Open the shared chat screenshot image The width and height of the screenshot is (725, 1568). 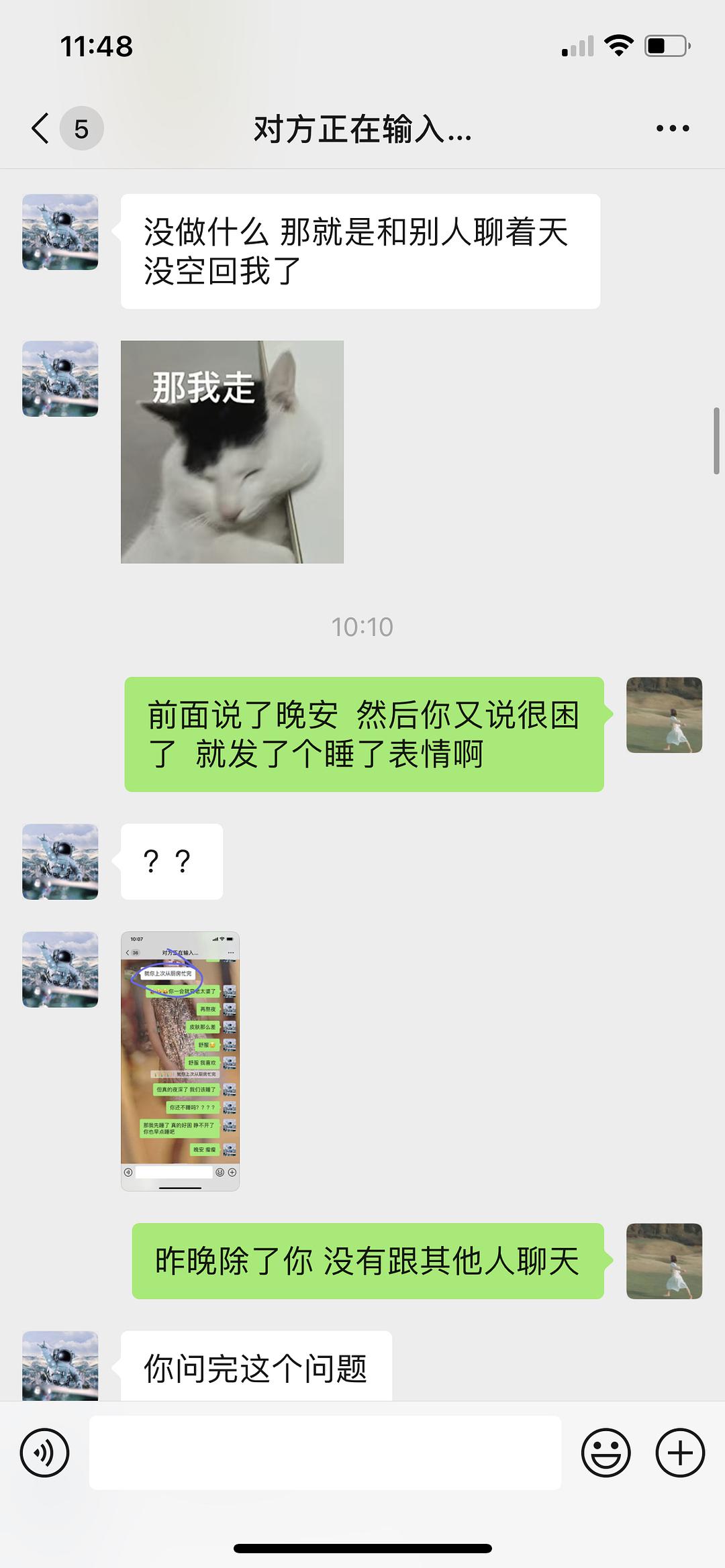click(180, 1060)
